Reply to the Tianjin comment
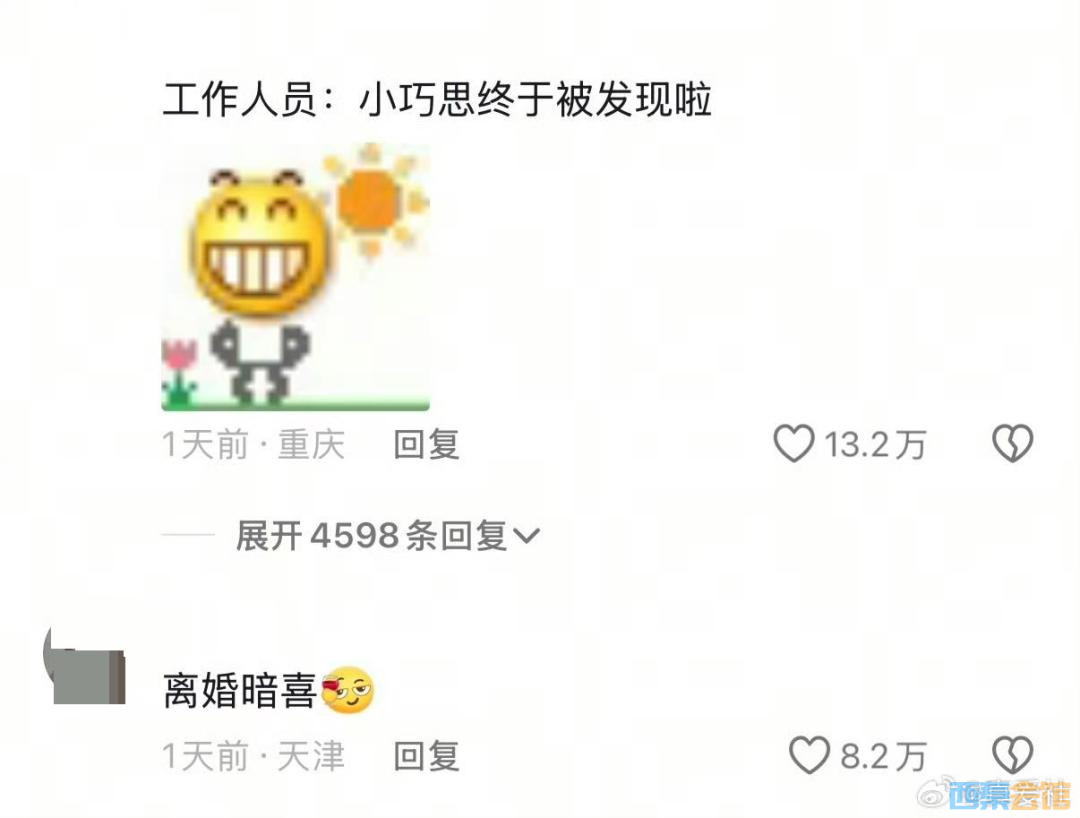The height and width of the screenshot is (818, 1080). point(426,757)
